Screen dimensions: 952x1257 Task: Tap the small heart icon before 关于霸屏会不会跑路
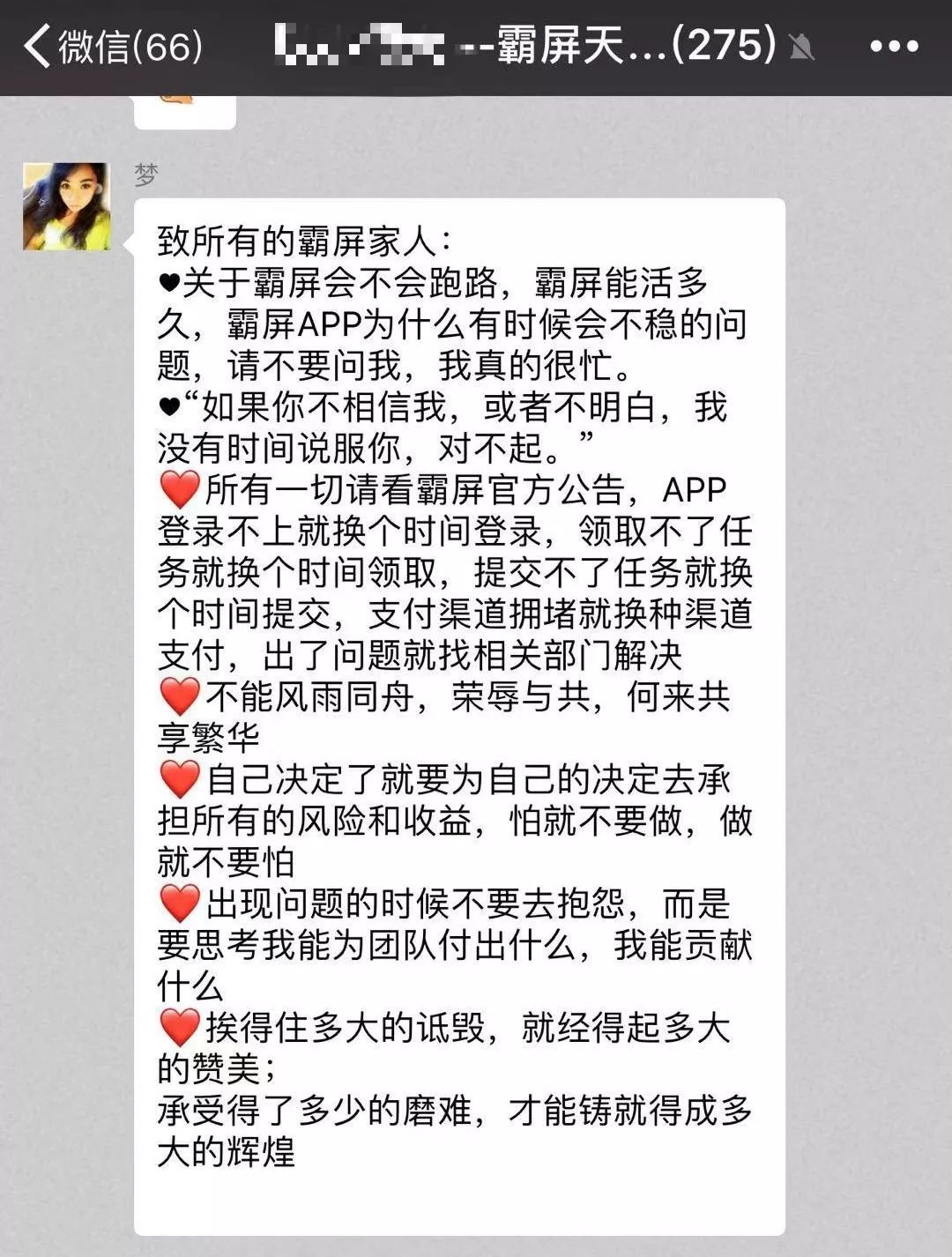pyautogui.click(x=167, y=284)
